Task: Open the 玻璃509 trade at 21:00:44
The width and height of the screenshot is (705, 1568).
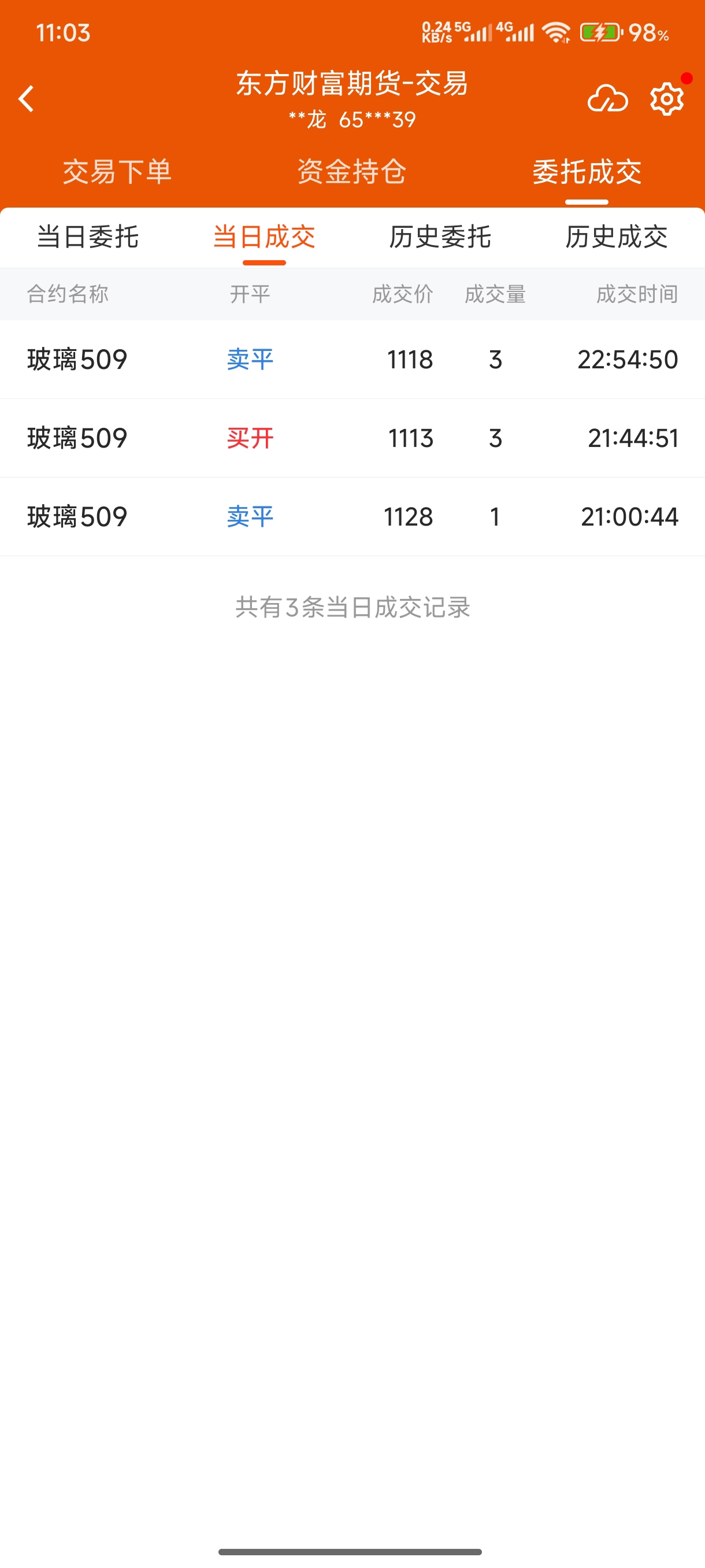Action: (352, 517)
